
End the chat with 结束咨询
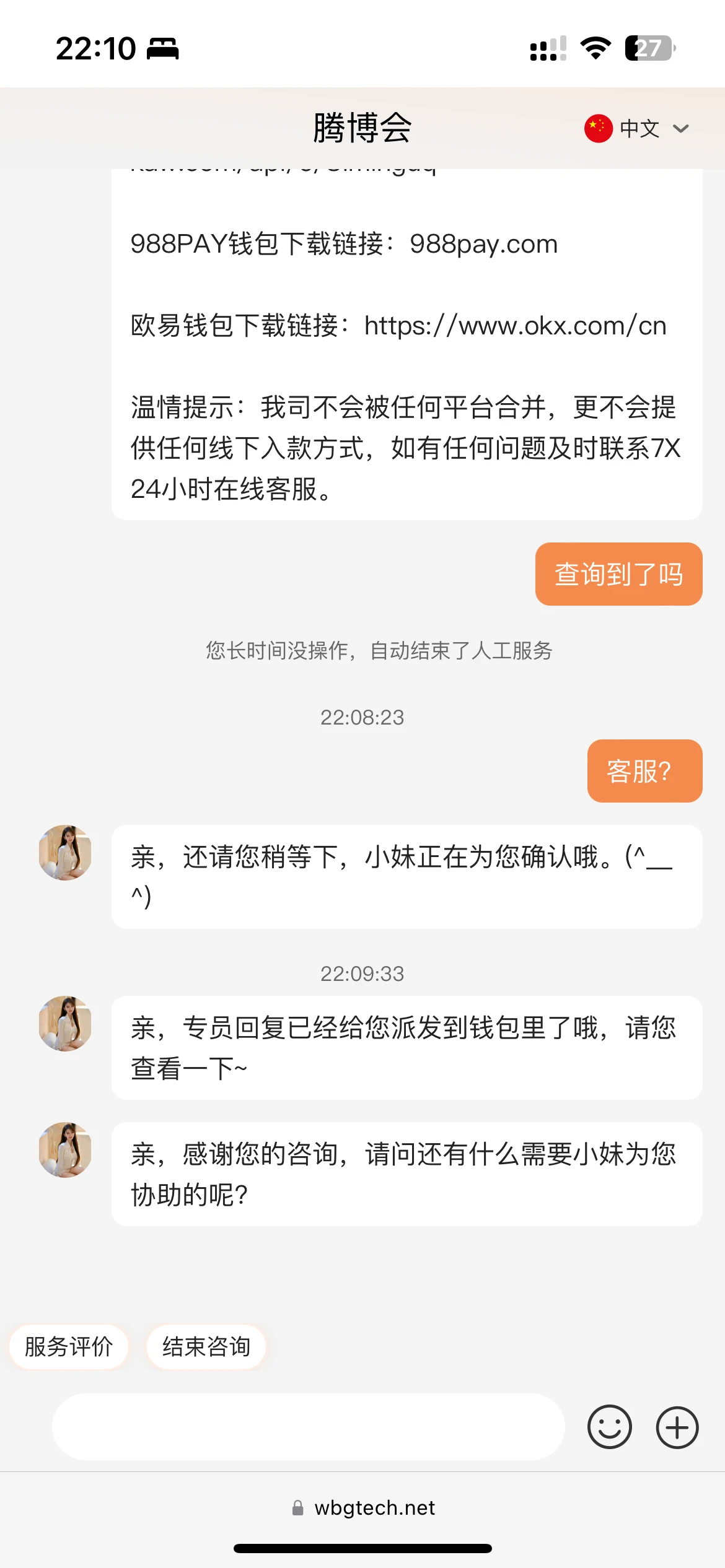coord(206,1347)
